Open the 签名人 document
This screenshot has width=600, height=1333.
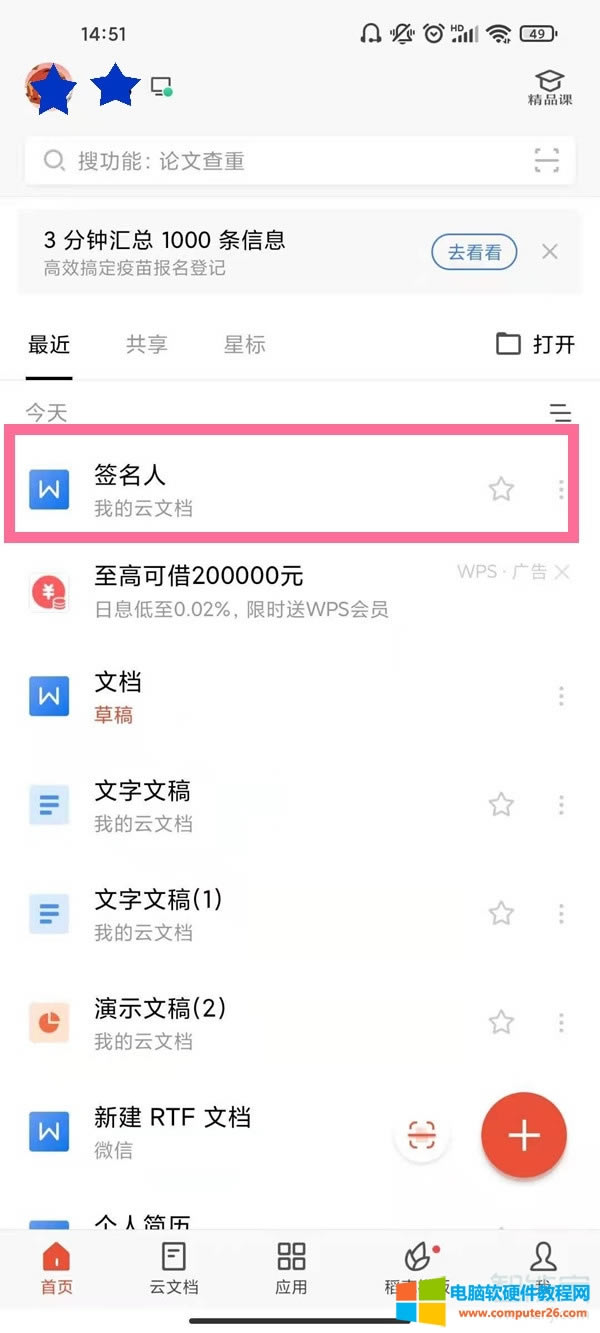250,489
